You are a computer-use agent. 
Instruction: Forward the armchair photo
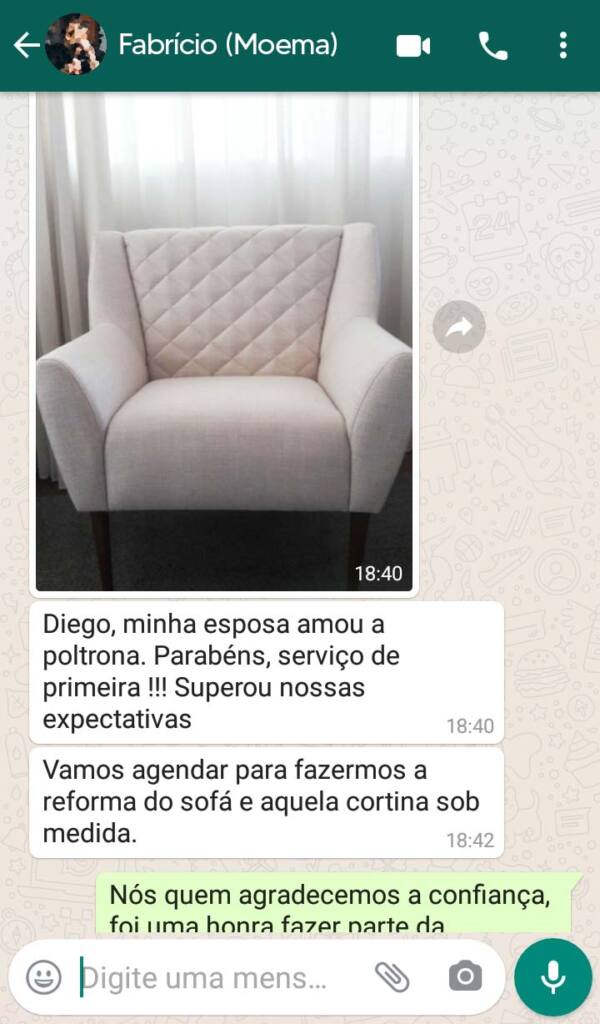459,327
